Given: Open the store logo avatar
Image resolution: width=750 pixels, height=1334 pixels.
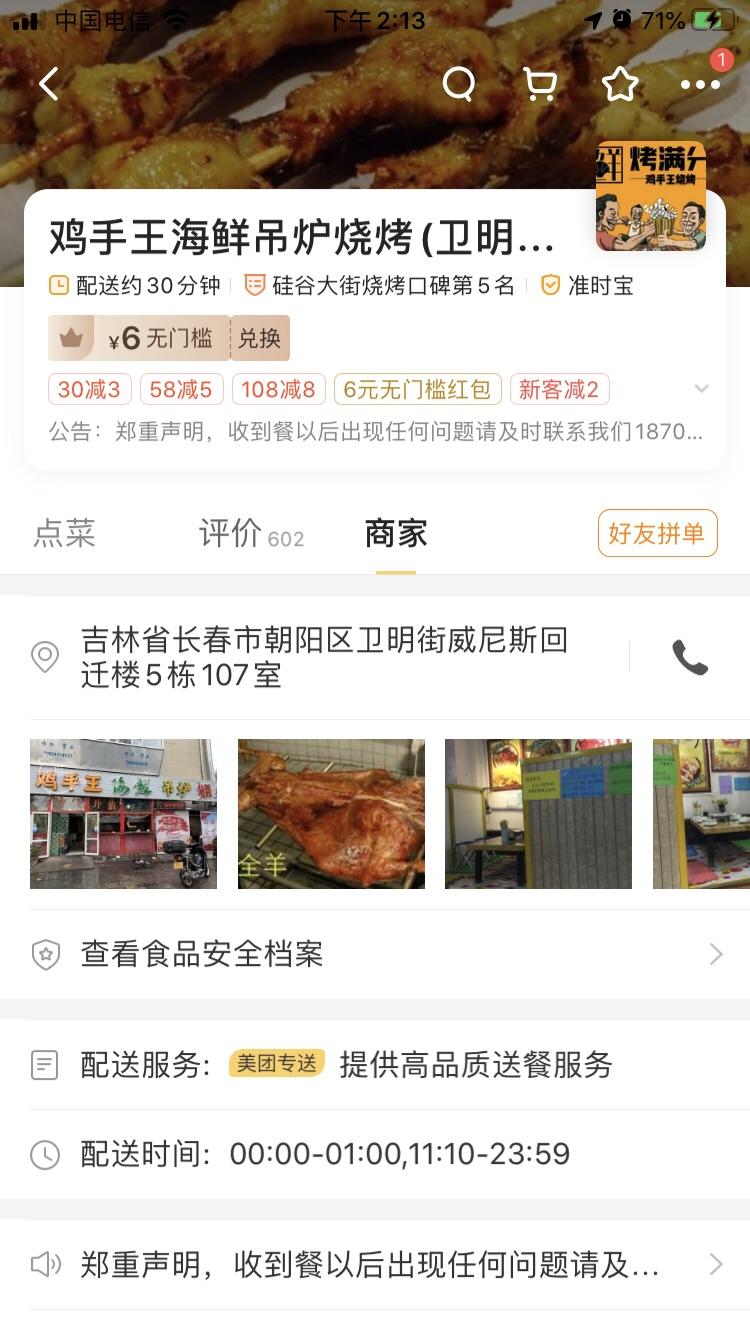Looking at the screenshot, I should pyautogui.click(x=651, y=196).
